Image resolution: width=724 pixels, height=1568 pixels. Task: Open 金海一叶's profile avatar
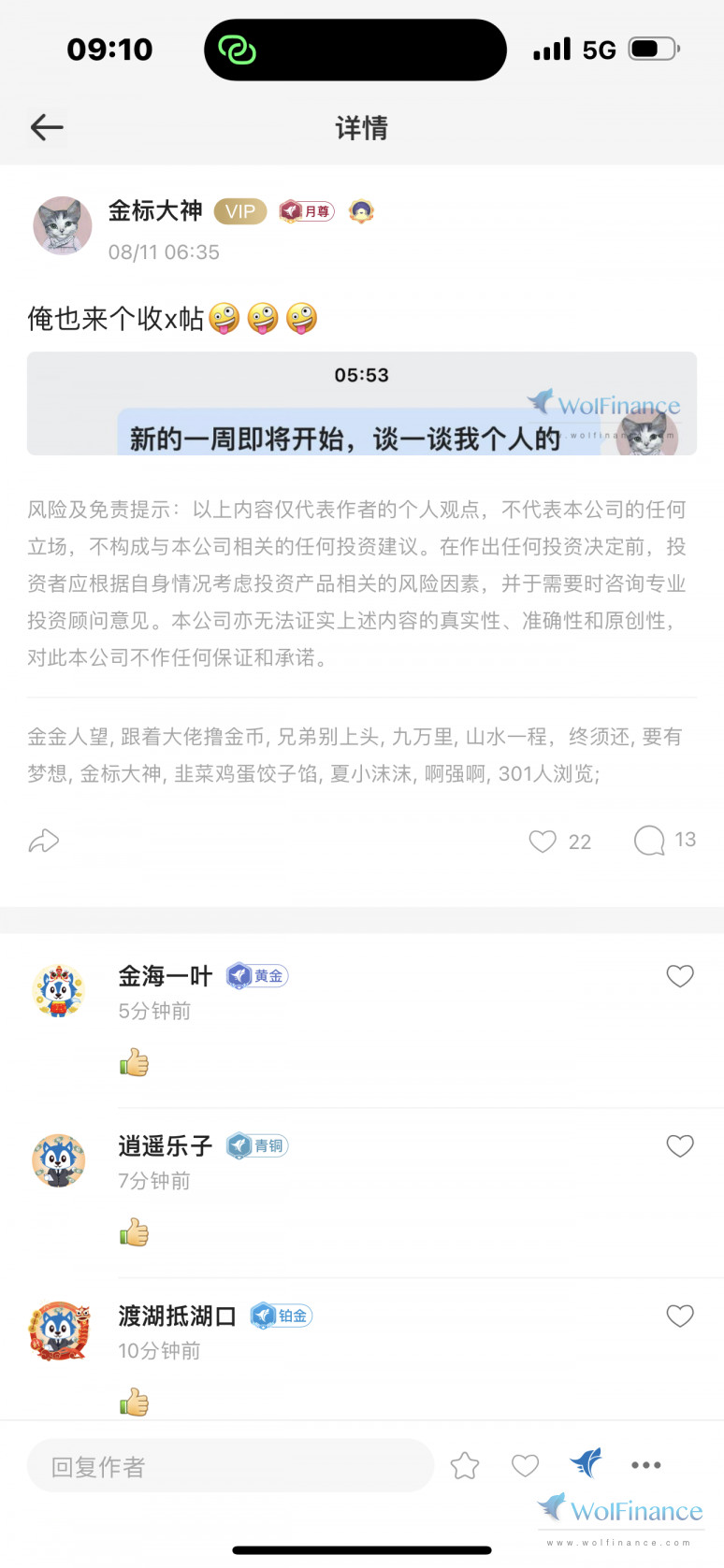pyautogui.click(x=59, y=991)
